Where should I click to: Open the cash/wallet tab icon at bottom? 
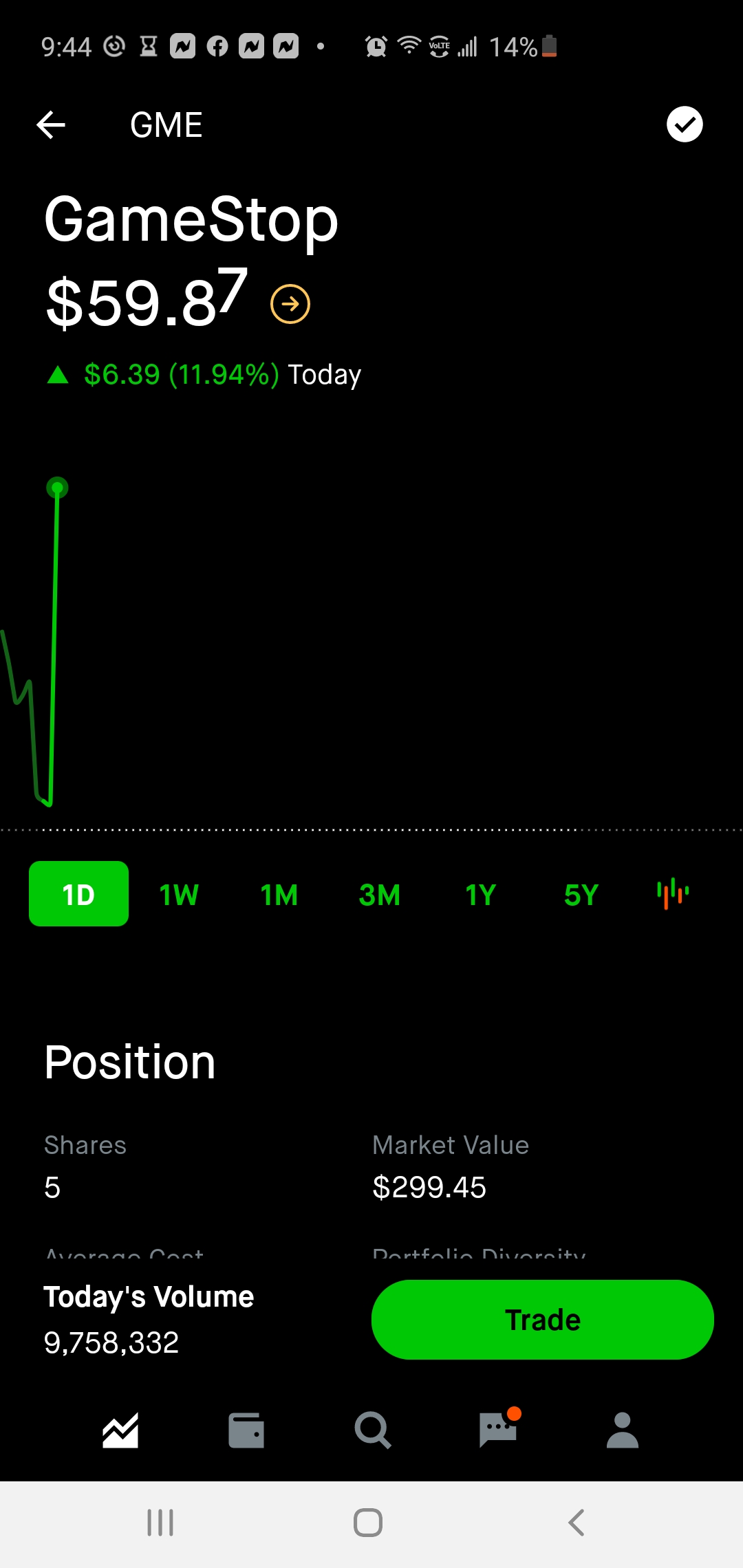tap(246, 1429)
